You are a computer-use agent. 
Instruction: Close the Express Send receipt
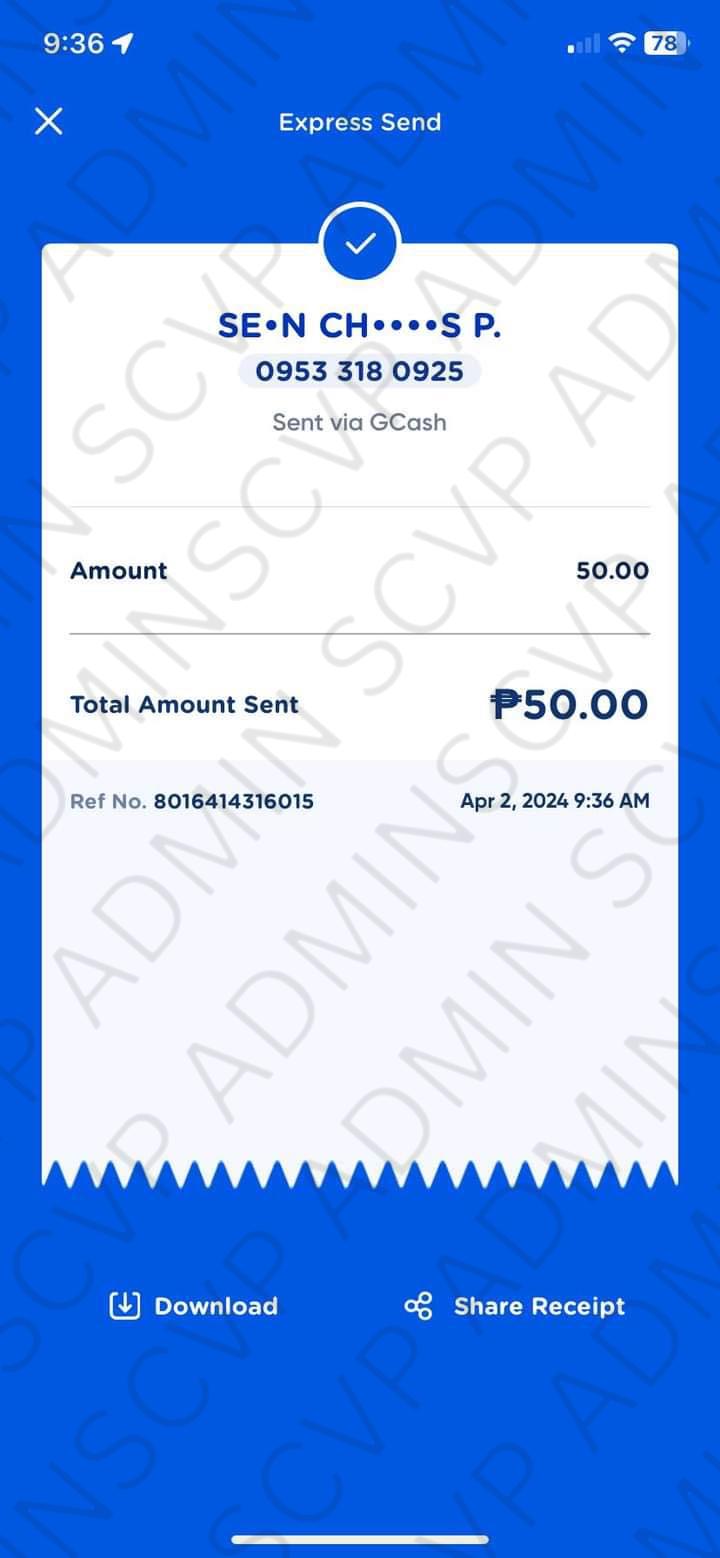coord(48,122)
